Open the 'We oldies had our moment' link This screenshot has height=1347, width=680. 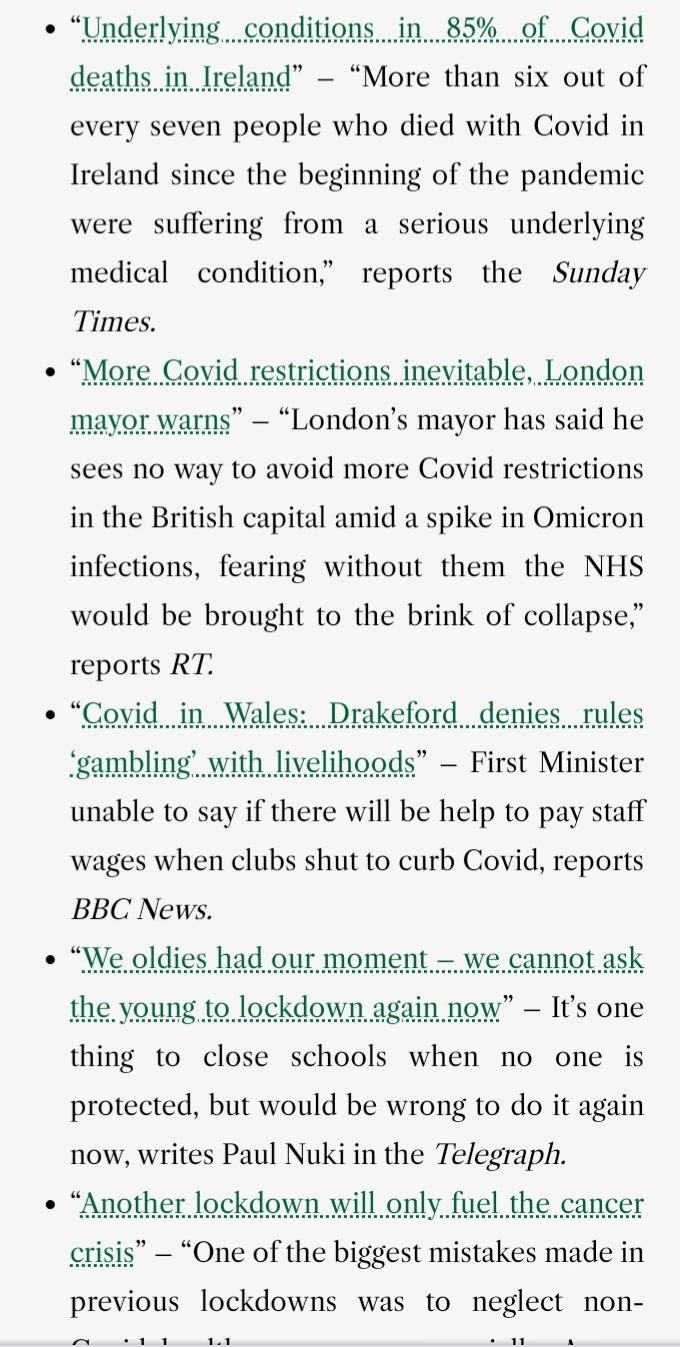[x=362, y=960]
